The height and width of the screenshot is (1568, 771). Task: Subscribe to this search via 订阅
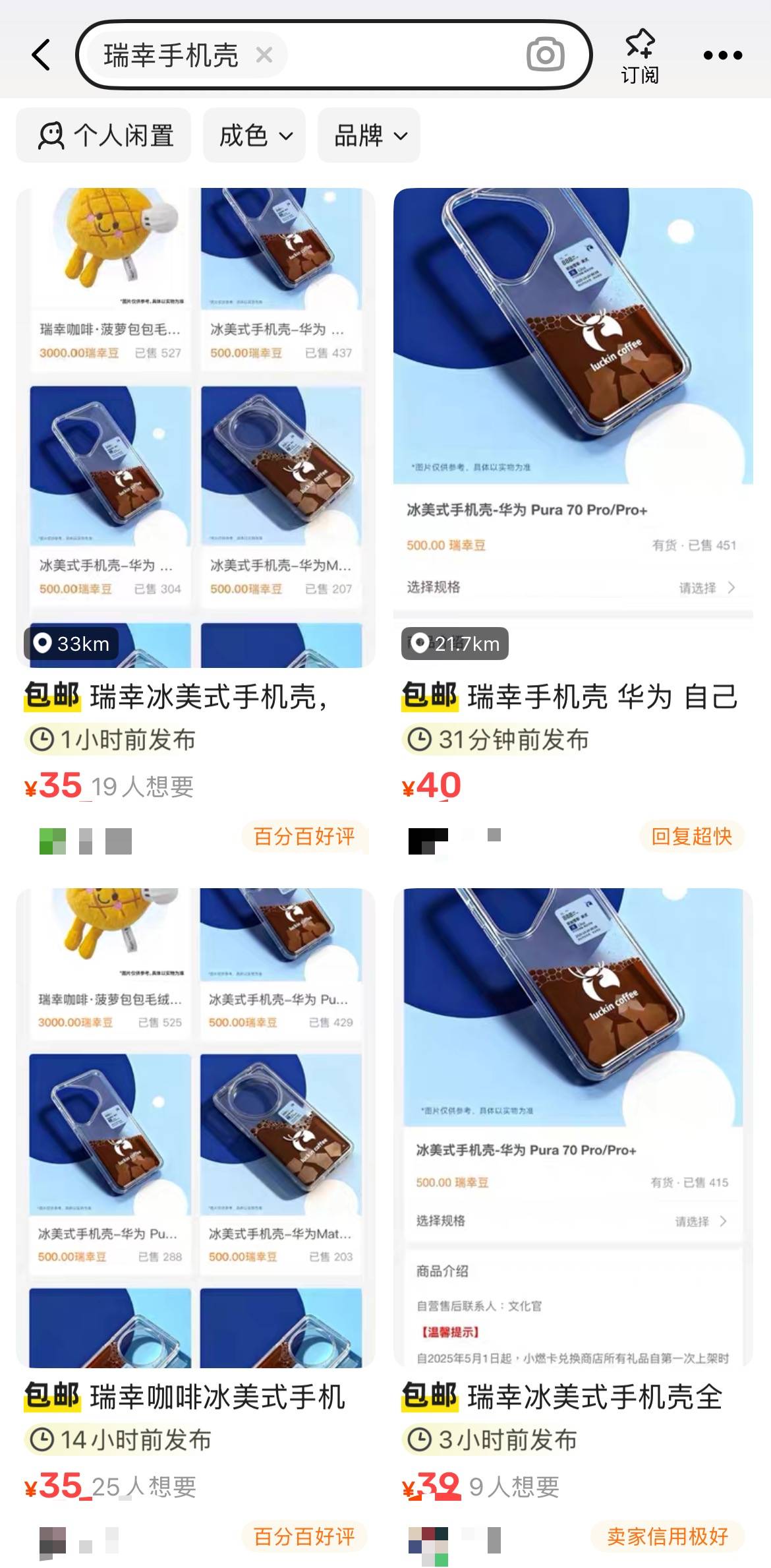[x=639, y=56]
